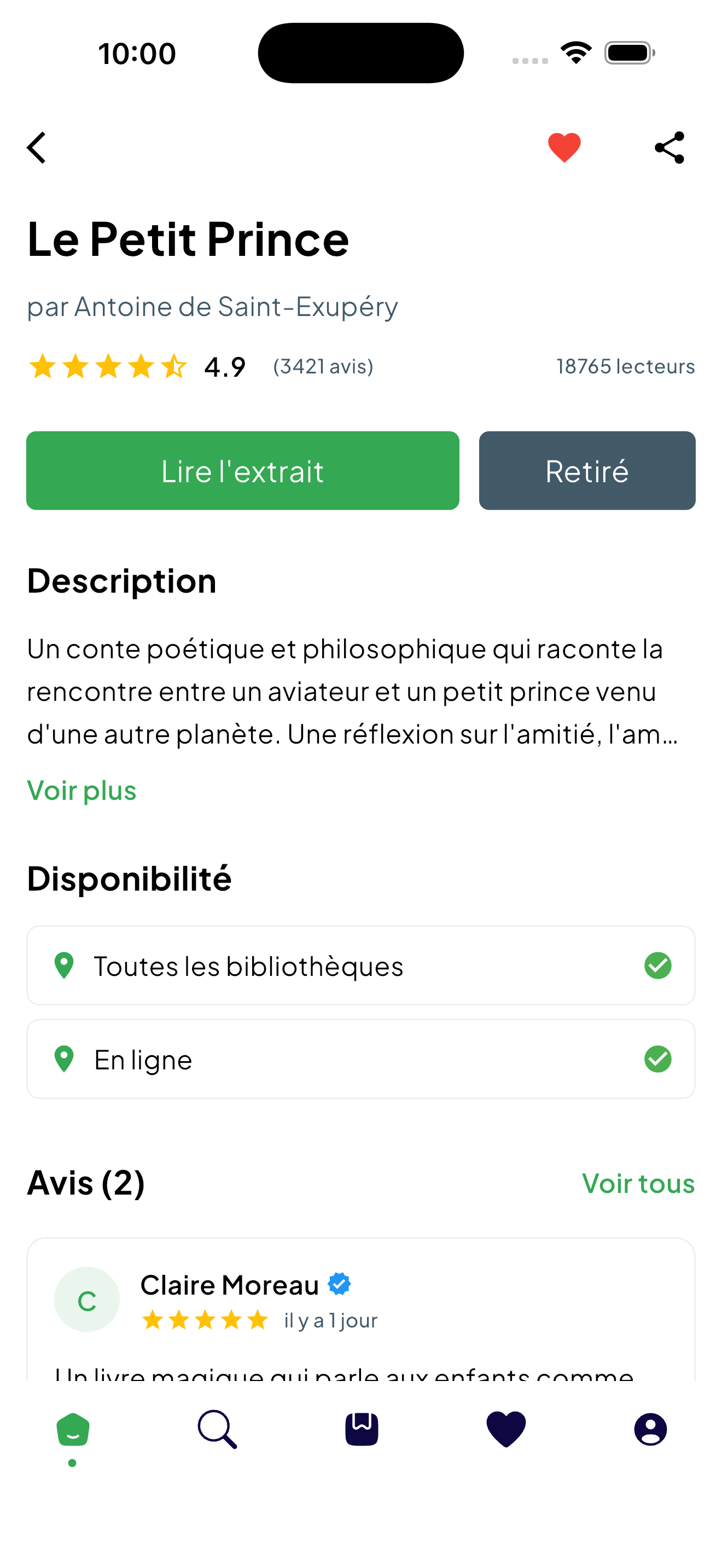
Task: Select Toutes les bibliothèques availability
Action: [x=360, y=966]
